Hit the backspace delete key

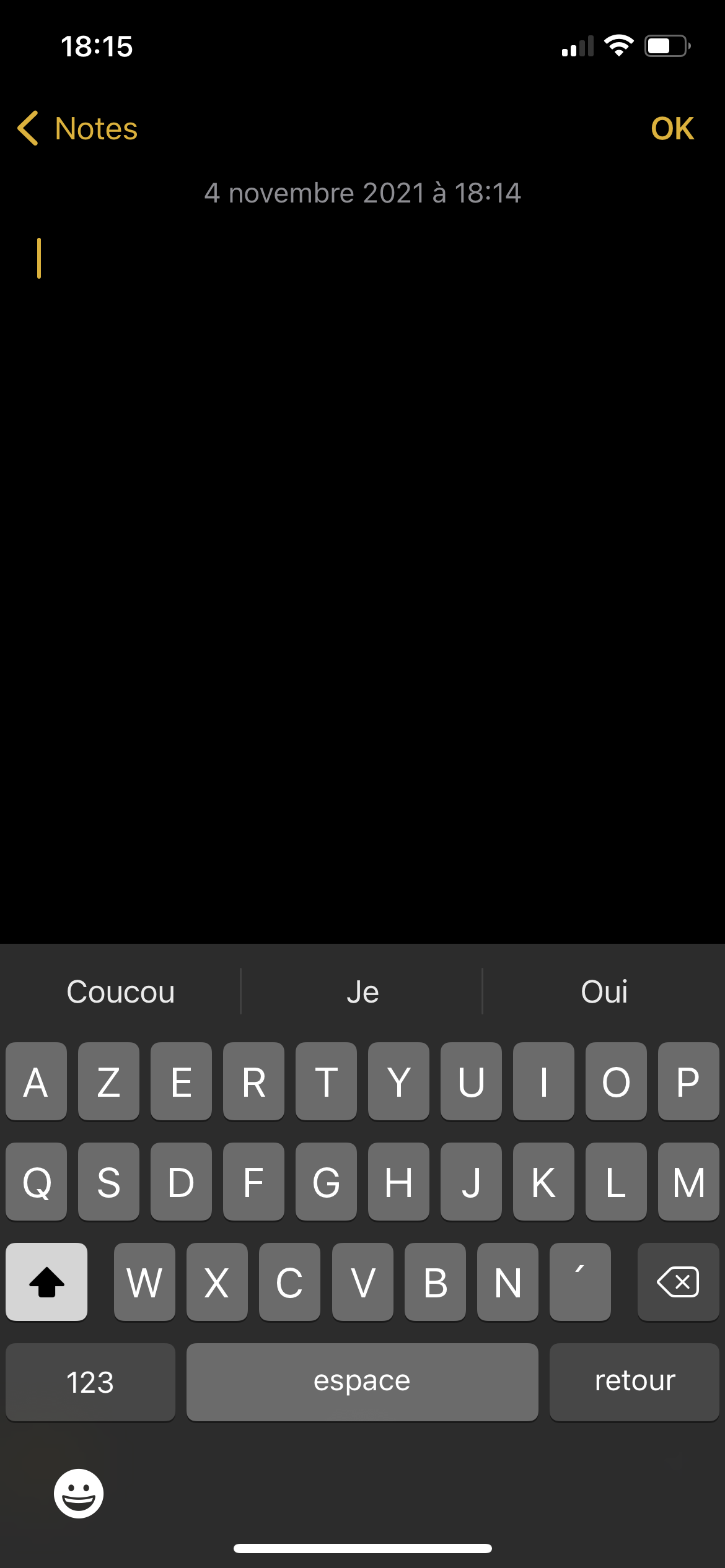point(678,1281)
